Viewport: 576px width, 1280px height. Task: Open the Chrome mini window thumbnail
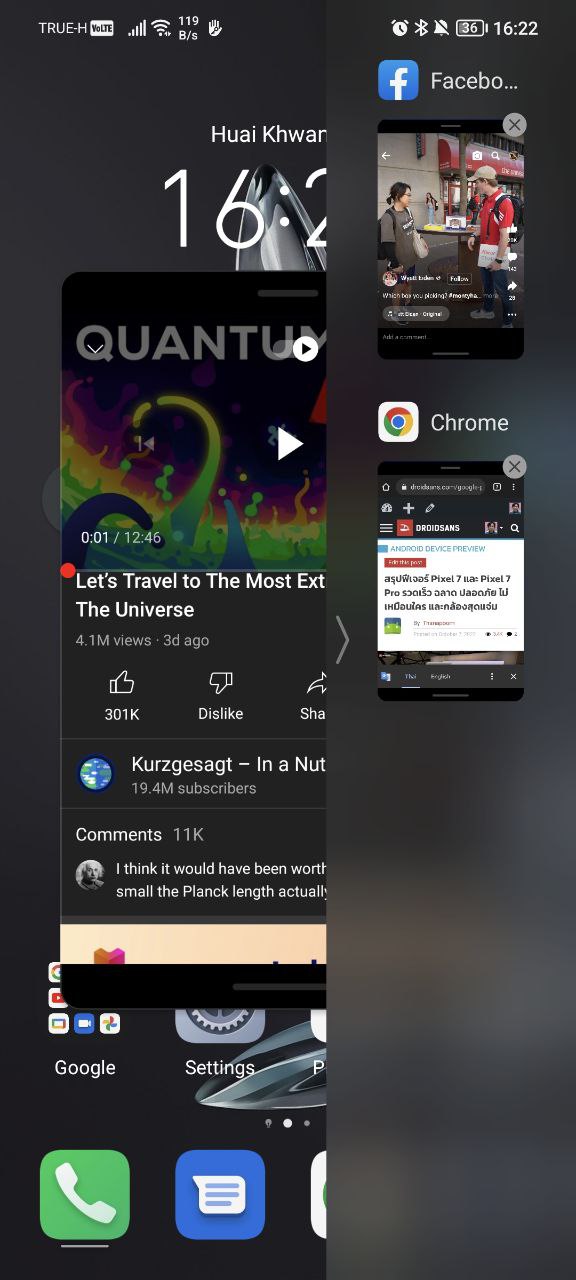coord(450,581)
